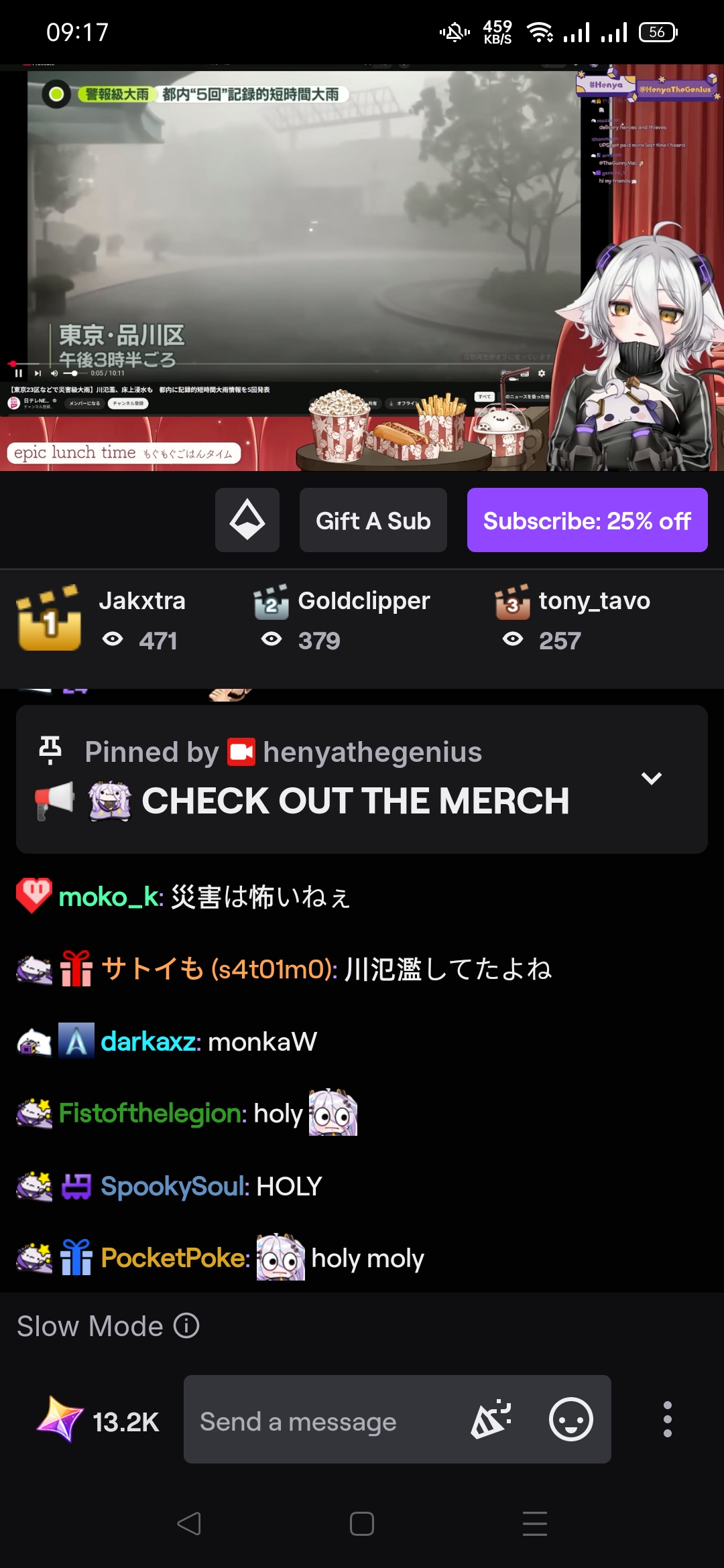Viewport: 724px width, 1568px height.
Task: Go back with system back button
Action: (x=189, y=1523)
